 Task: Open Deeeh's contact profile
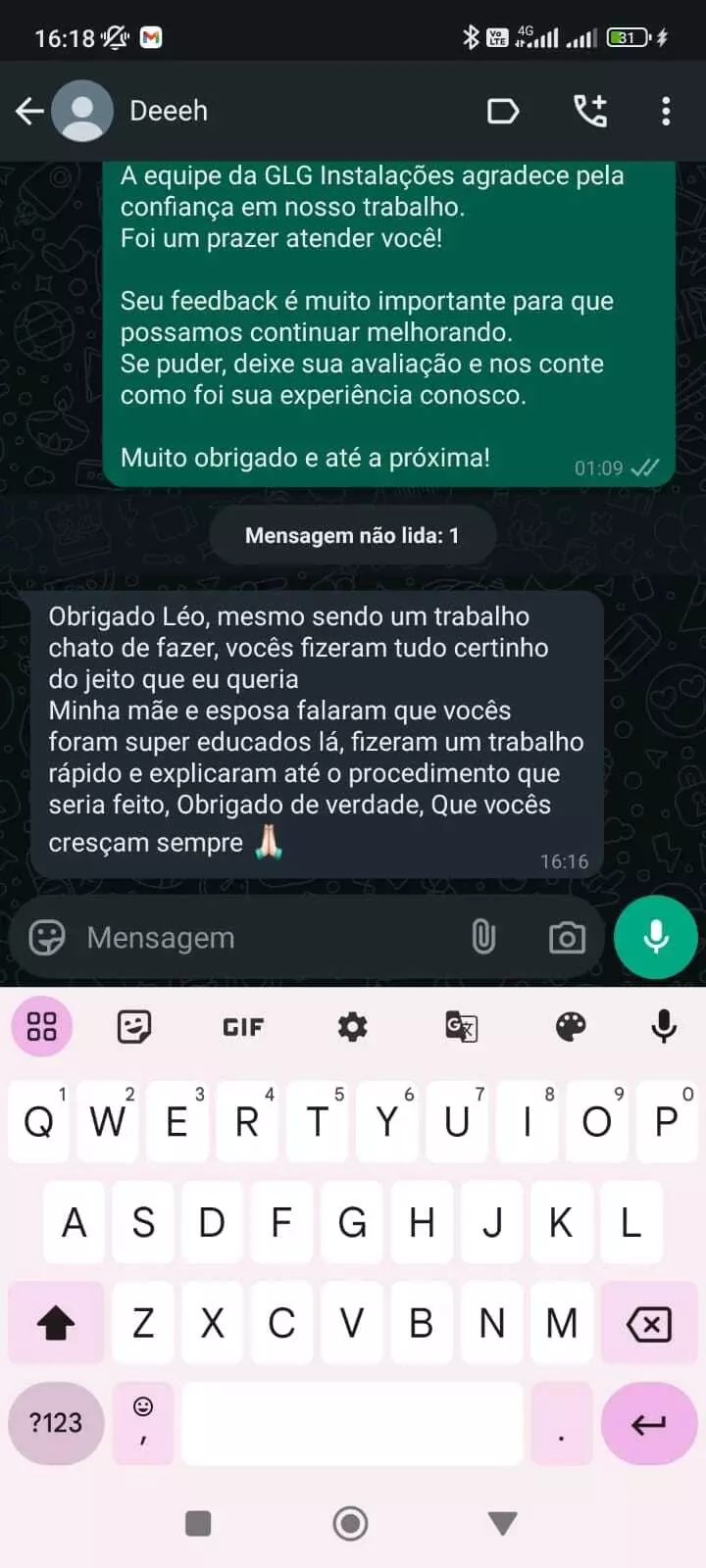coord(168,111)
